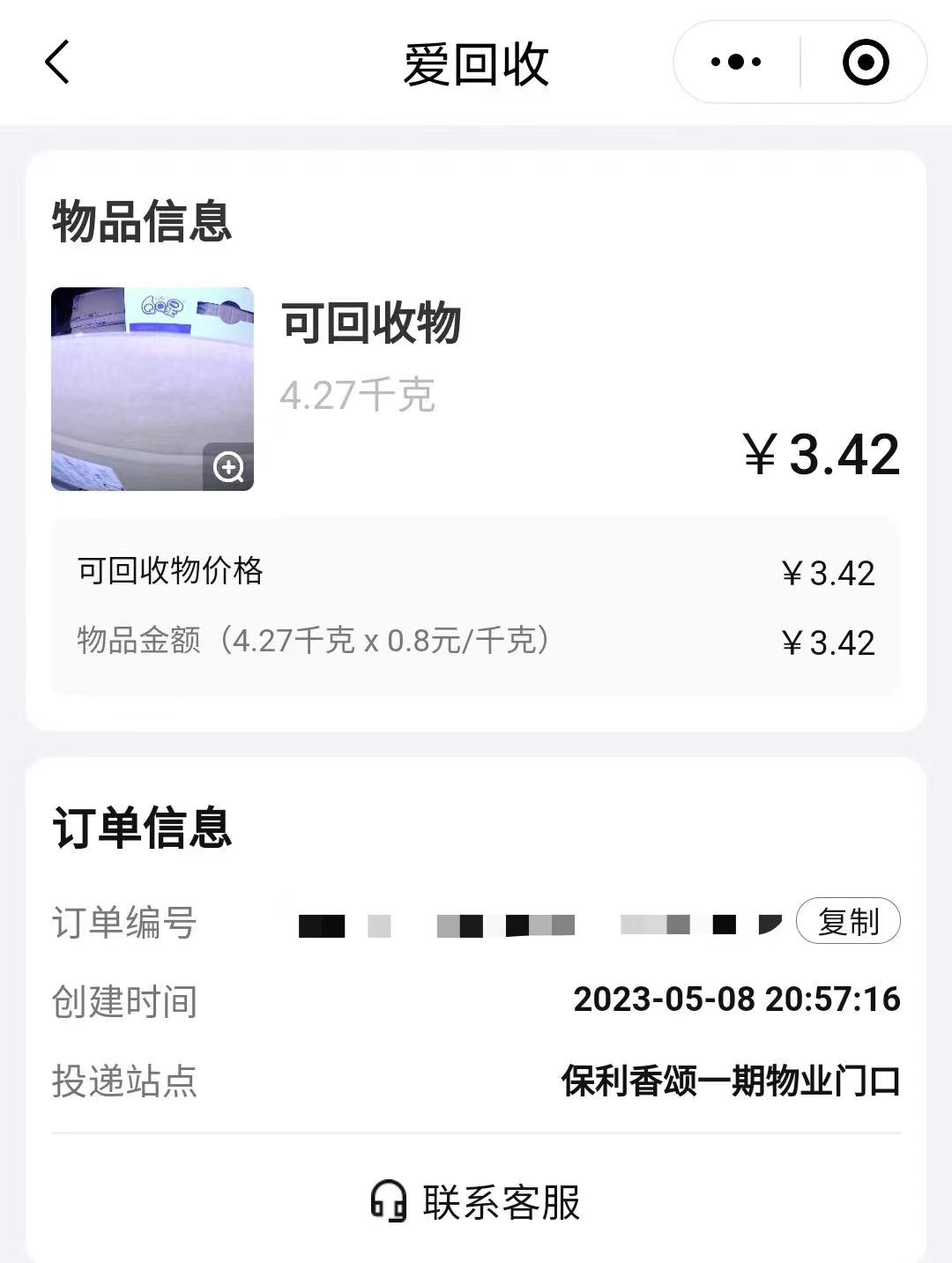Open the recyclable item thumbnail image
Viewport: 952px width, 1263px height.
point(152,388)
